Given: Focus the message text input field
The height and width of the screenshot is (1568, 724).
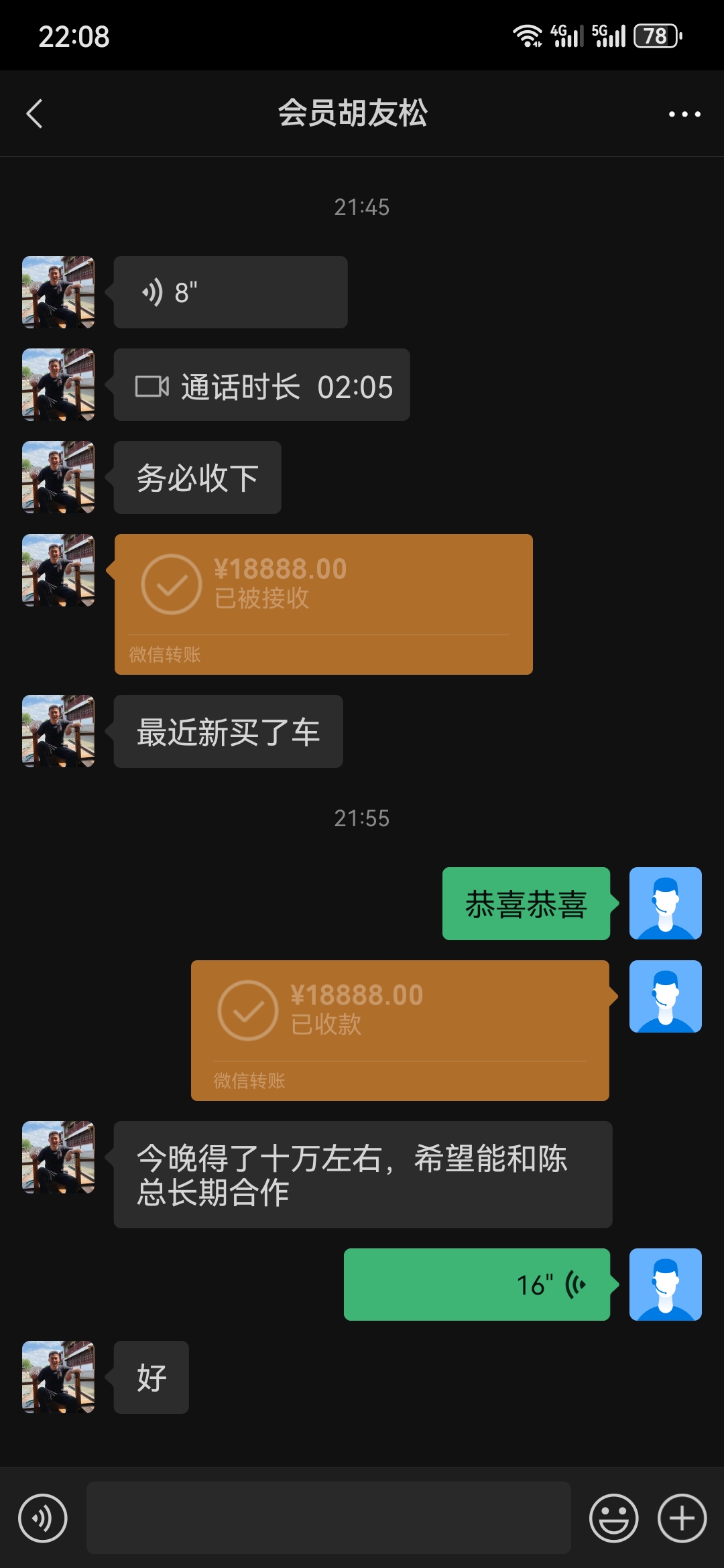Looking at the screenshot, I should [328, 1518].
